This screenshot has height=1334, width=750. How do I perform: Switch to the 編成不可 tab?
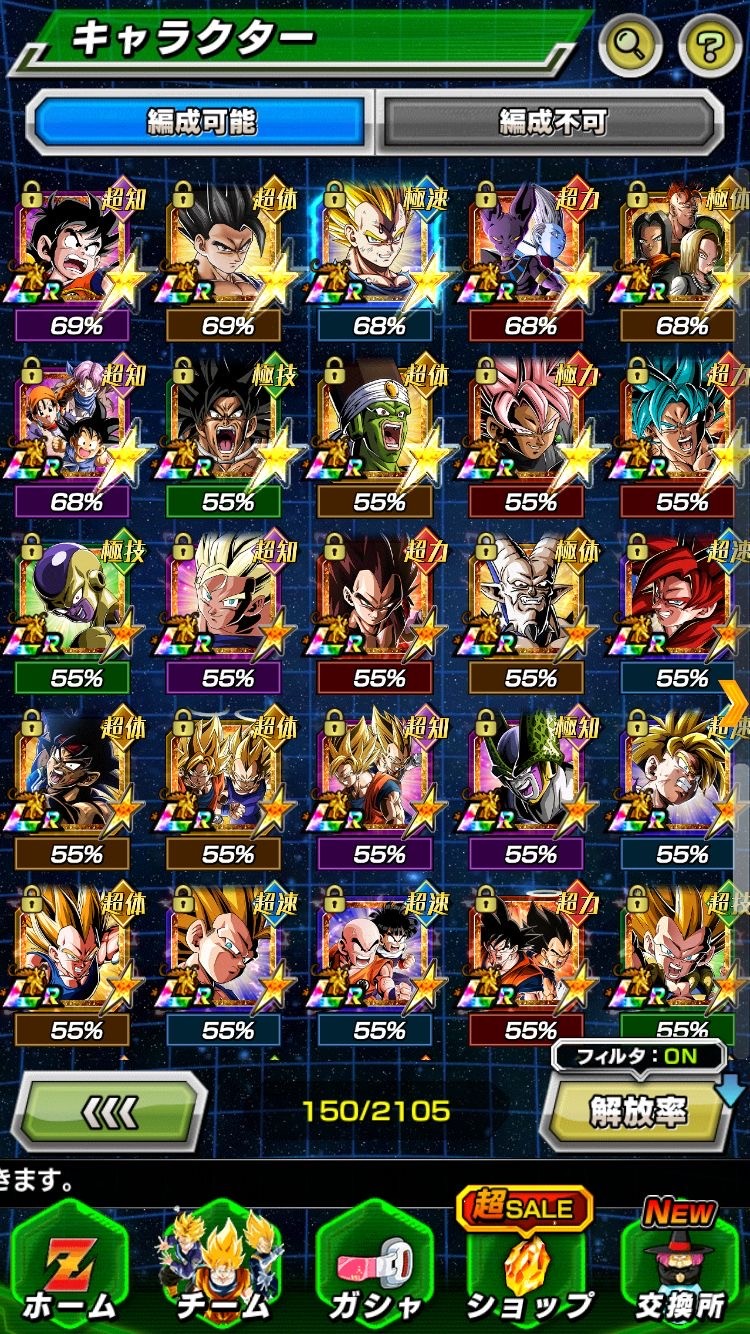552,122
